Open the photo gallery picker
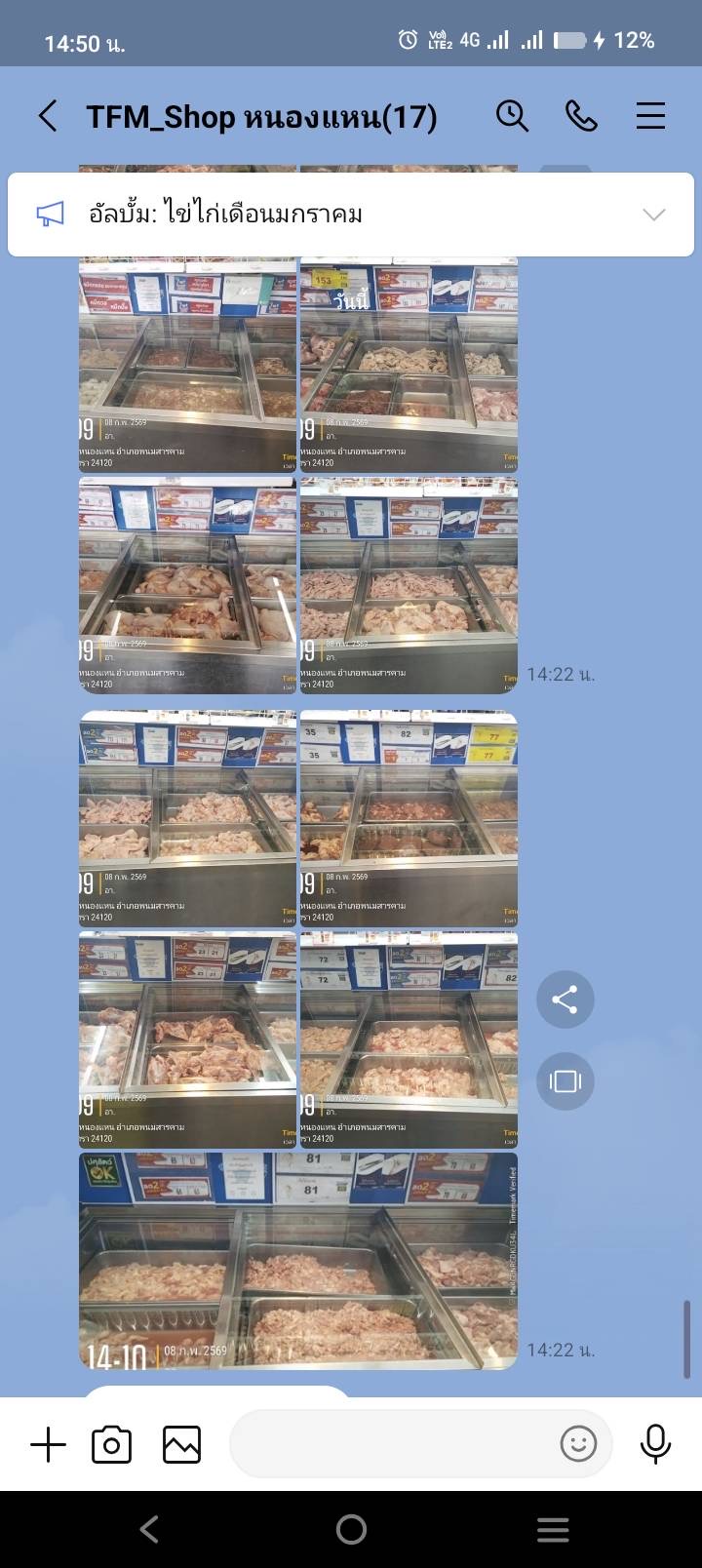 [181, 1444]
